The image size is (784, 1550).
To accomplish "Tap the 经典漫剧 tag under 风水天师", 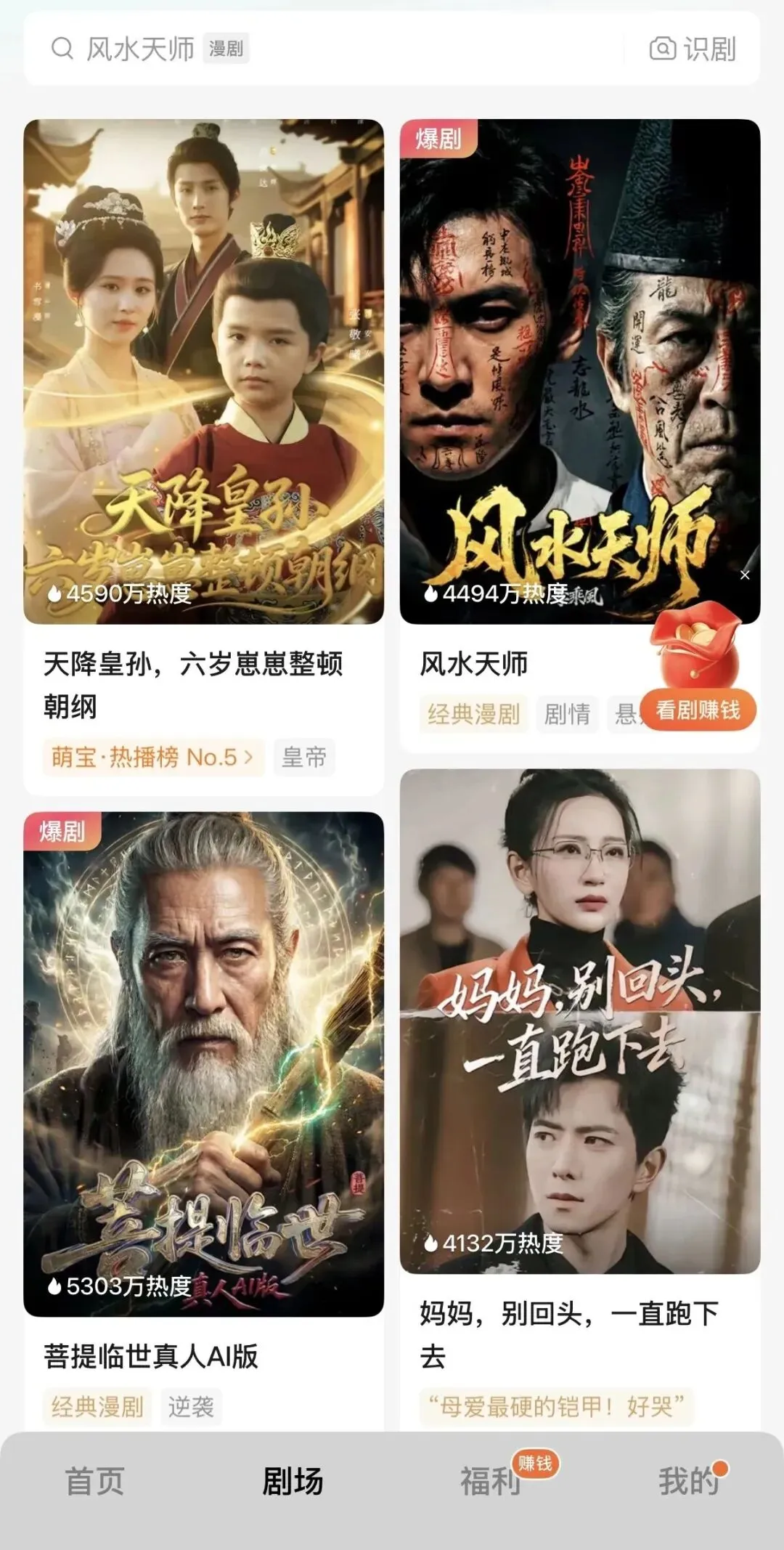I will (473, 714).
